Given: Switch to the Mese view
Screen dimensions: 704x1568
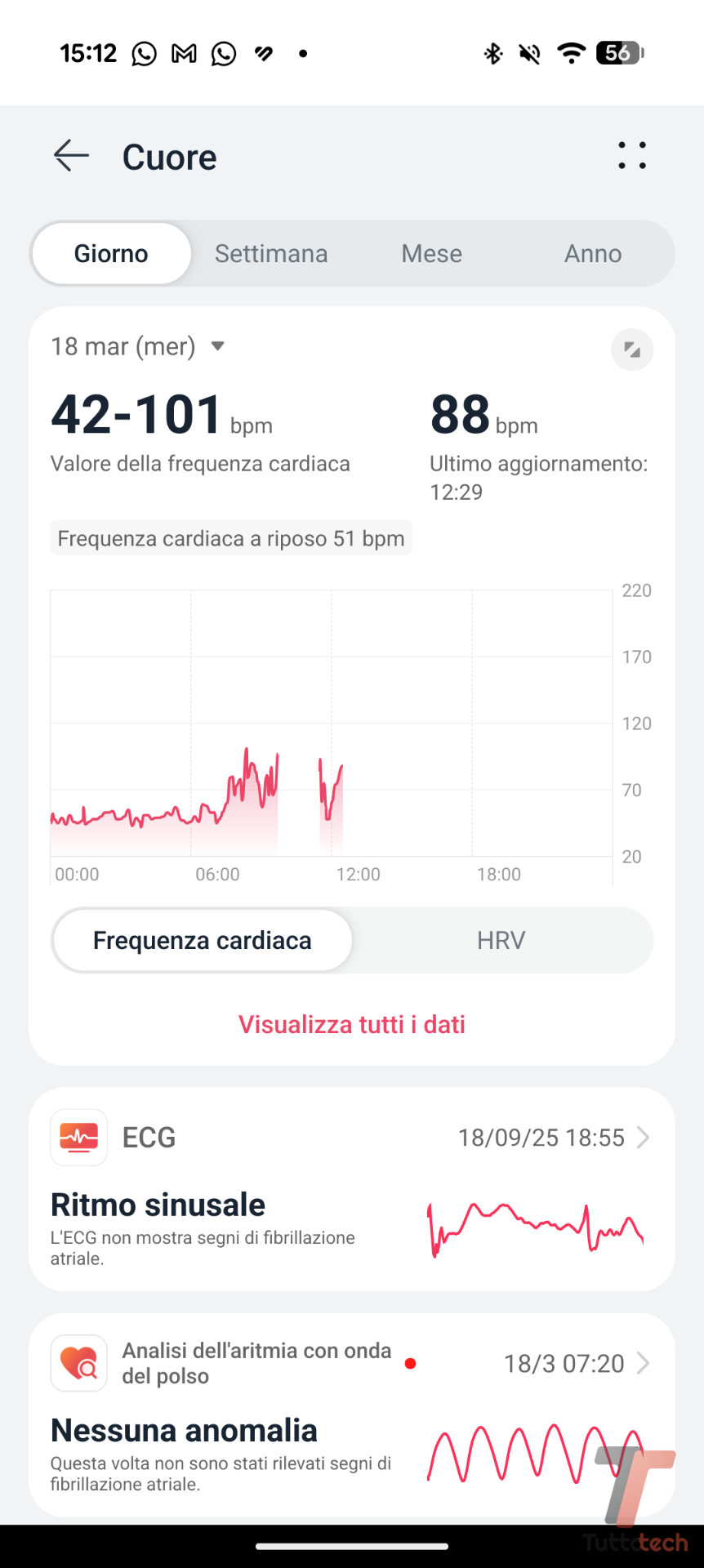Looking at the screenshot, I should (431, 254).
